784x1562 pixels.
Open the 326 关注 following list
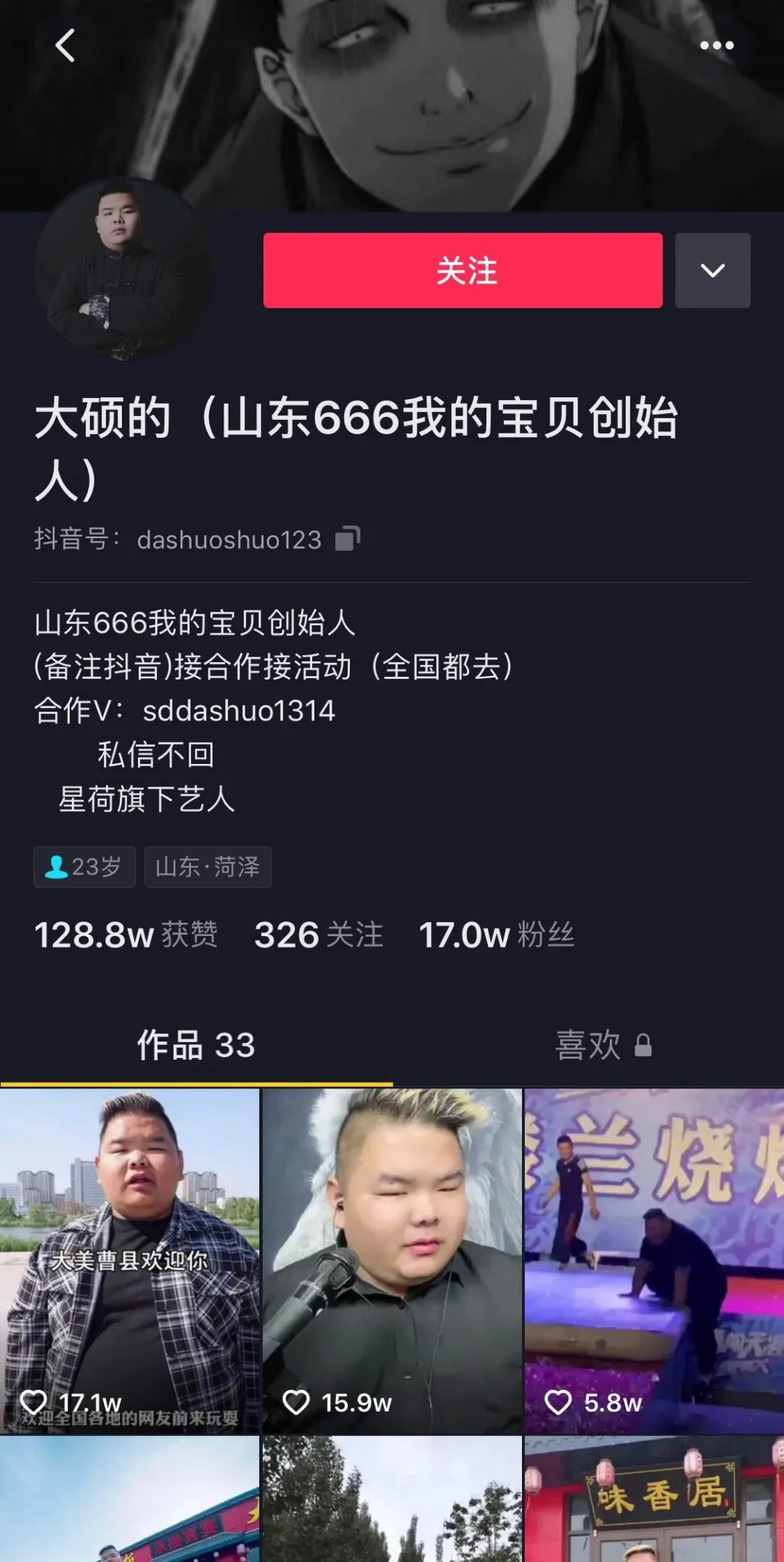tap(318, 935)
